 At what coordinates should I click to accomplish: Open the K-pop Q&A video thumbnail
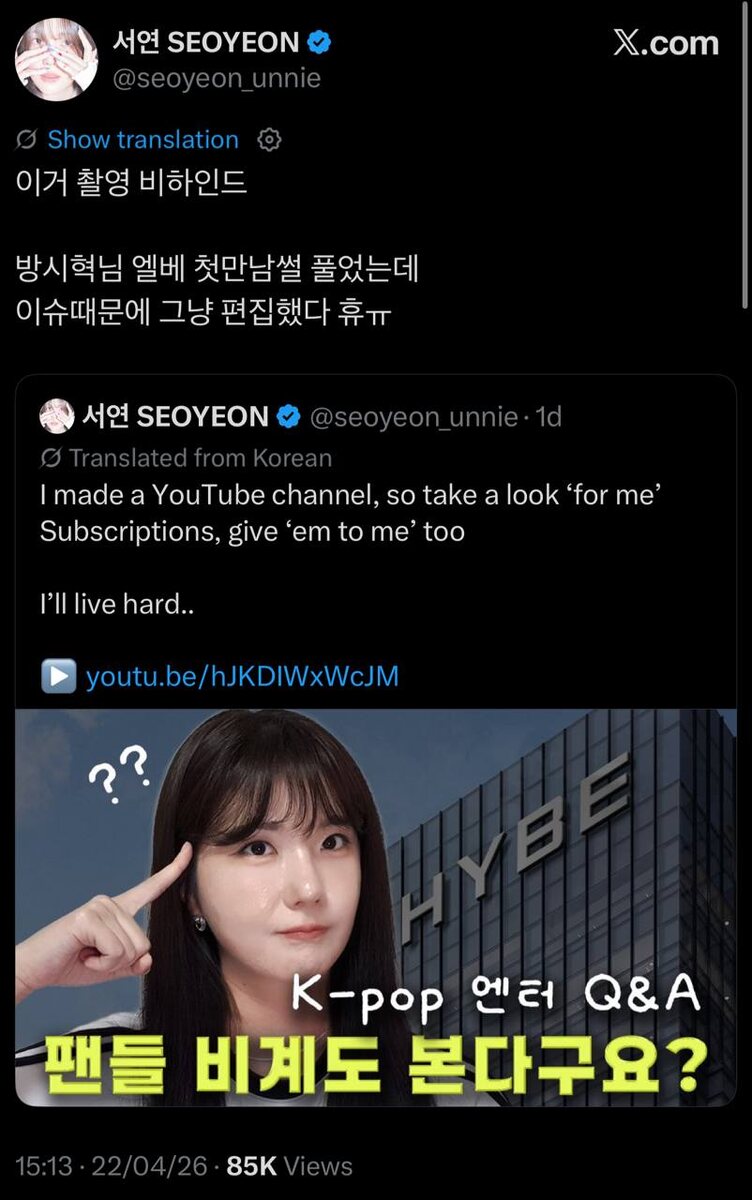click(376, 905)
